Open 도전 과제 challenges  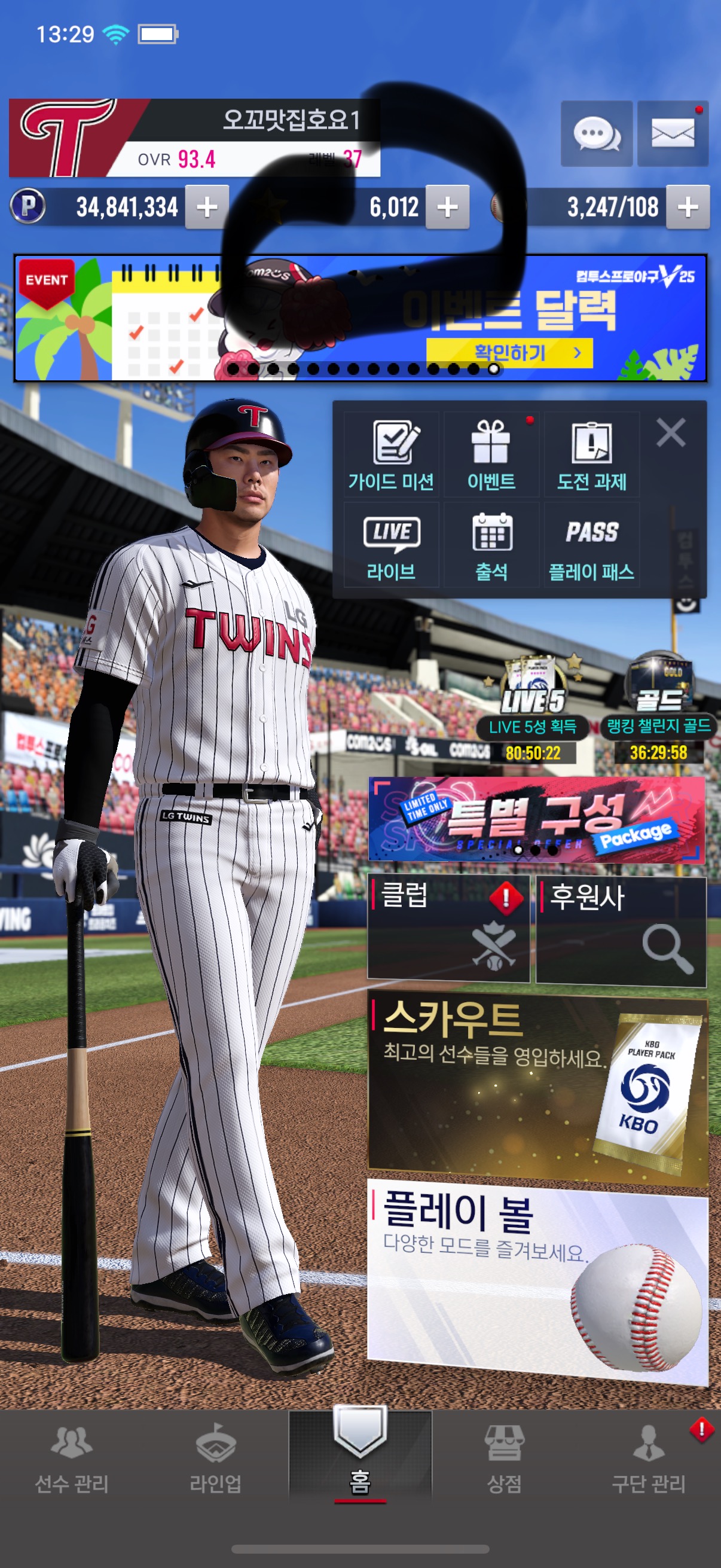(591, 454)
